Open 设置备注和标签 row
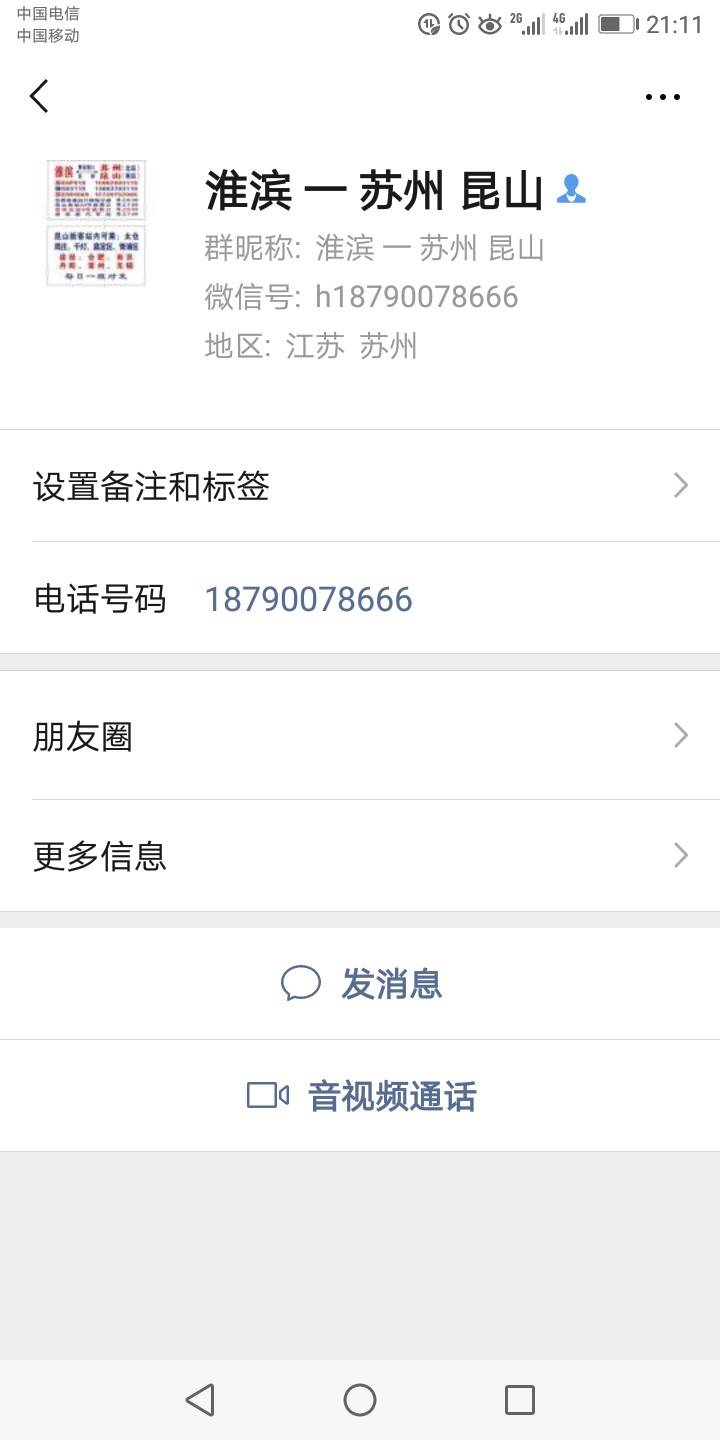This screenshot has width=720, height=1440. pyautogui.click(x=360, y=486)
